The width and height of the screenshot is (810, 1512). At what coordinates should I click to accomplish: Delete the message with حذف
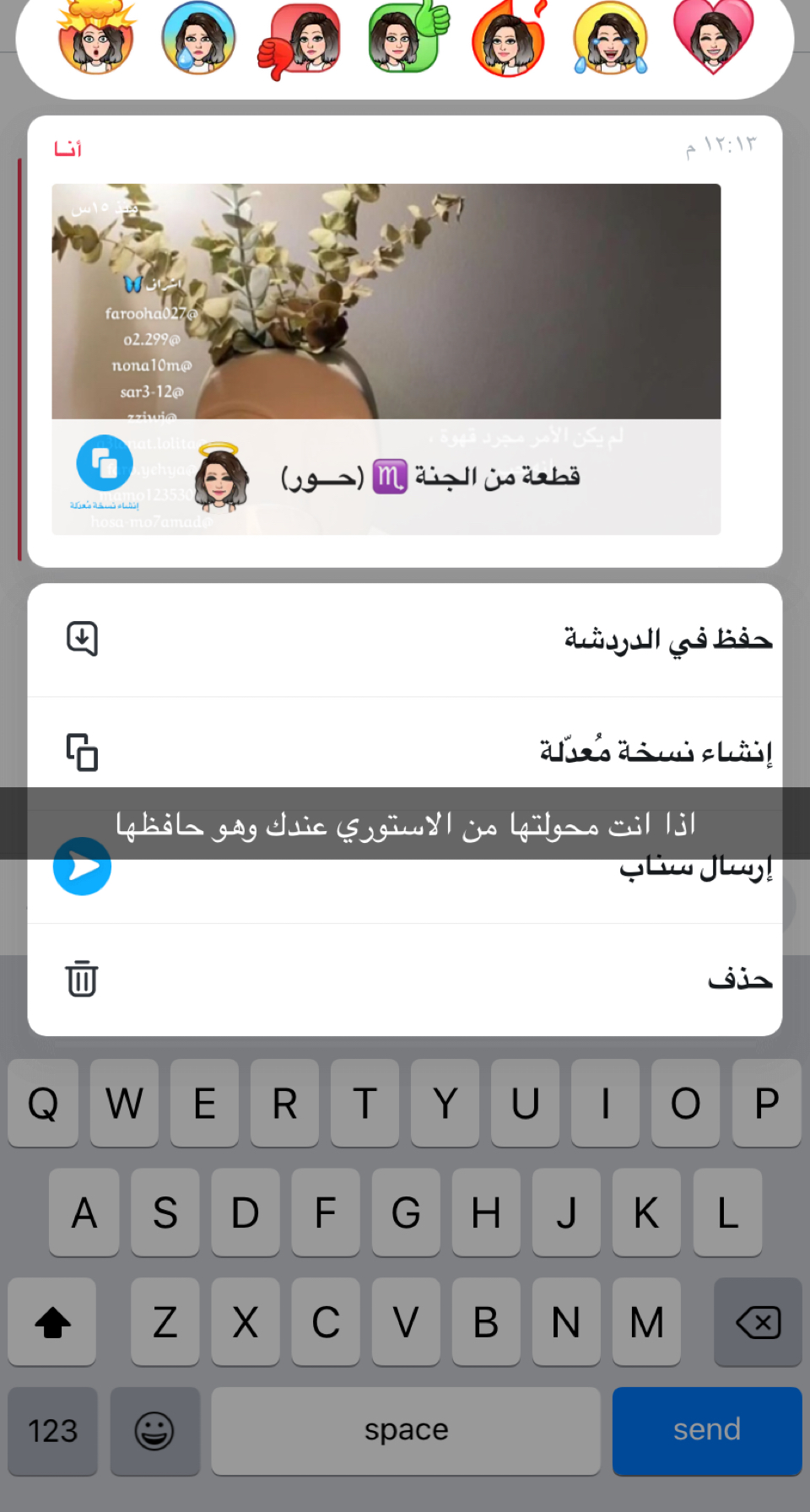click(405, 980)
